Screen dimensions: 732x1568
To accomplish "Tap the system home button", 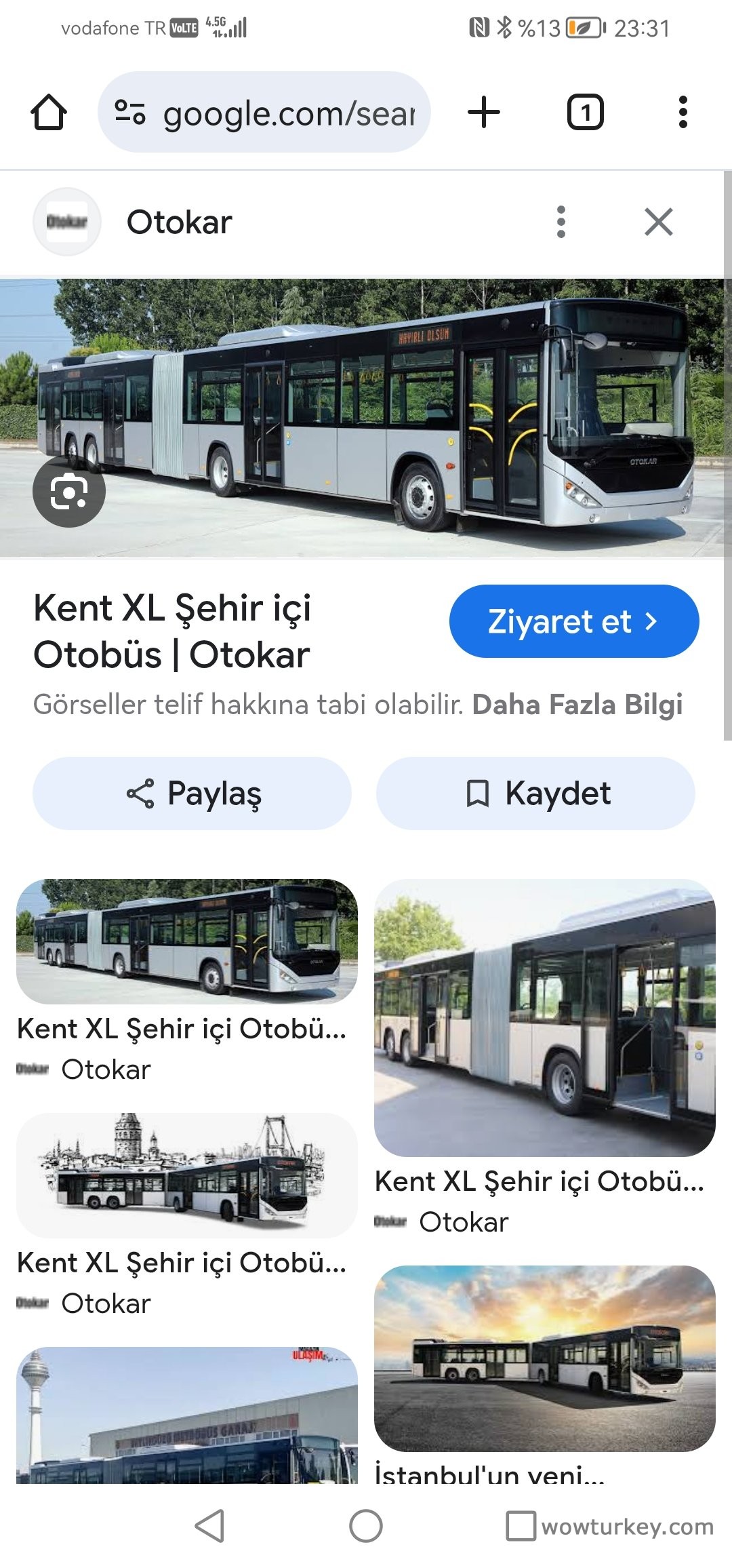I will pos(366,1527).
